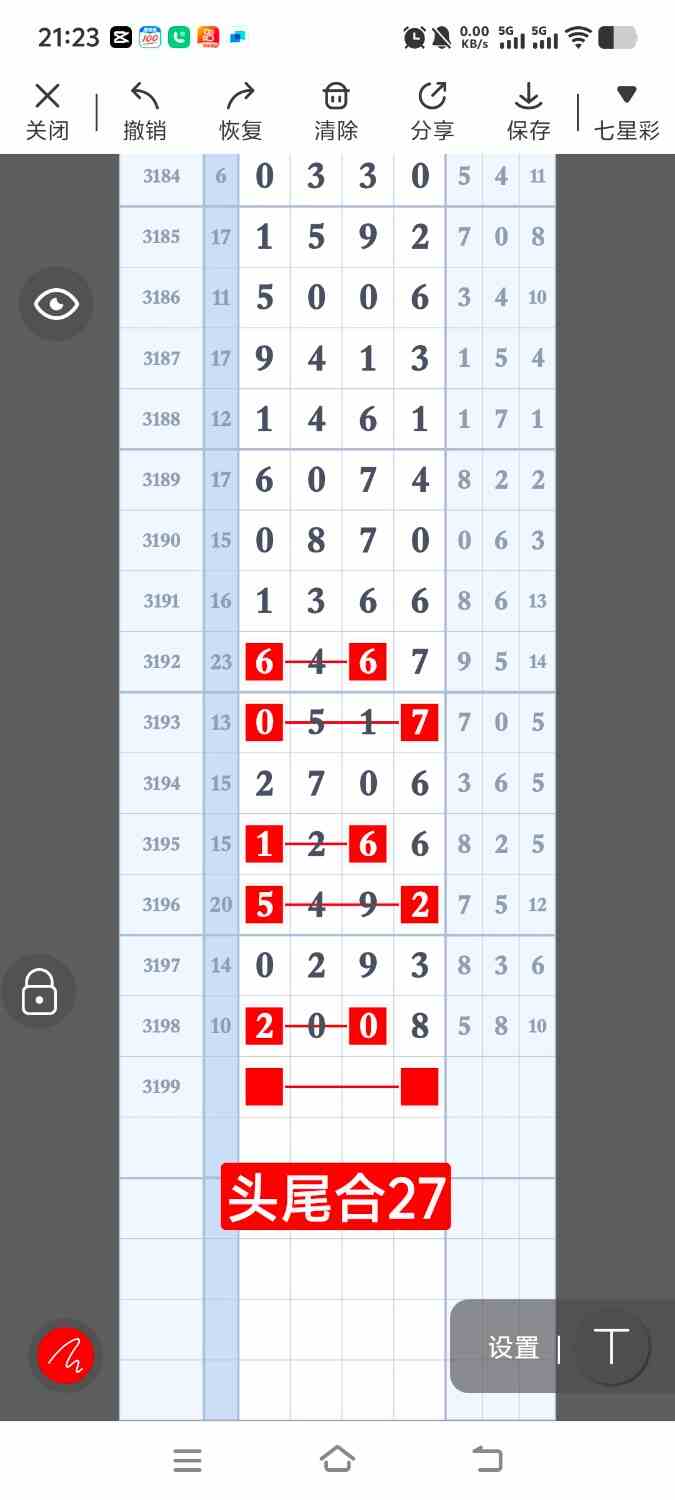
Task: Open the 七星彩 lottery dropdown
Action: [x=627, y=111]
